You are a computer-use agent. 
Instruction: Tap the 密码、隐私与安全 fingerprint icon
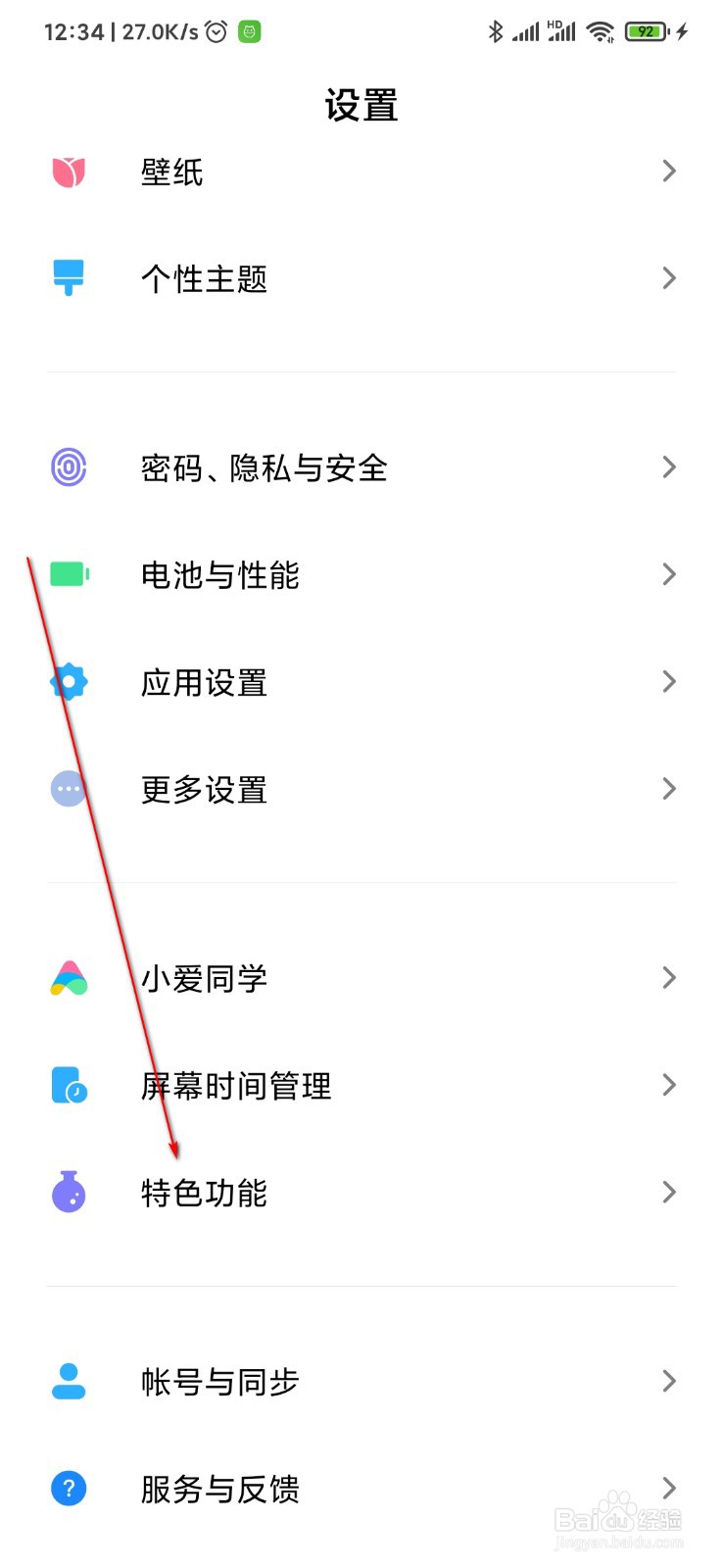coord(69,468)
